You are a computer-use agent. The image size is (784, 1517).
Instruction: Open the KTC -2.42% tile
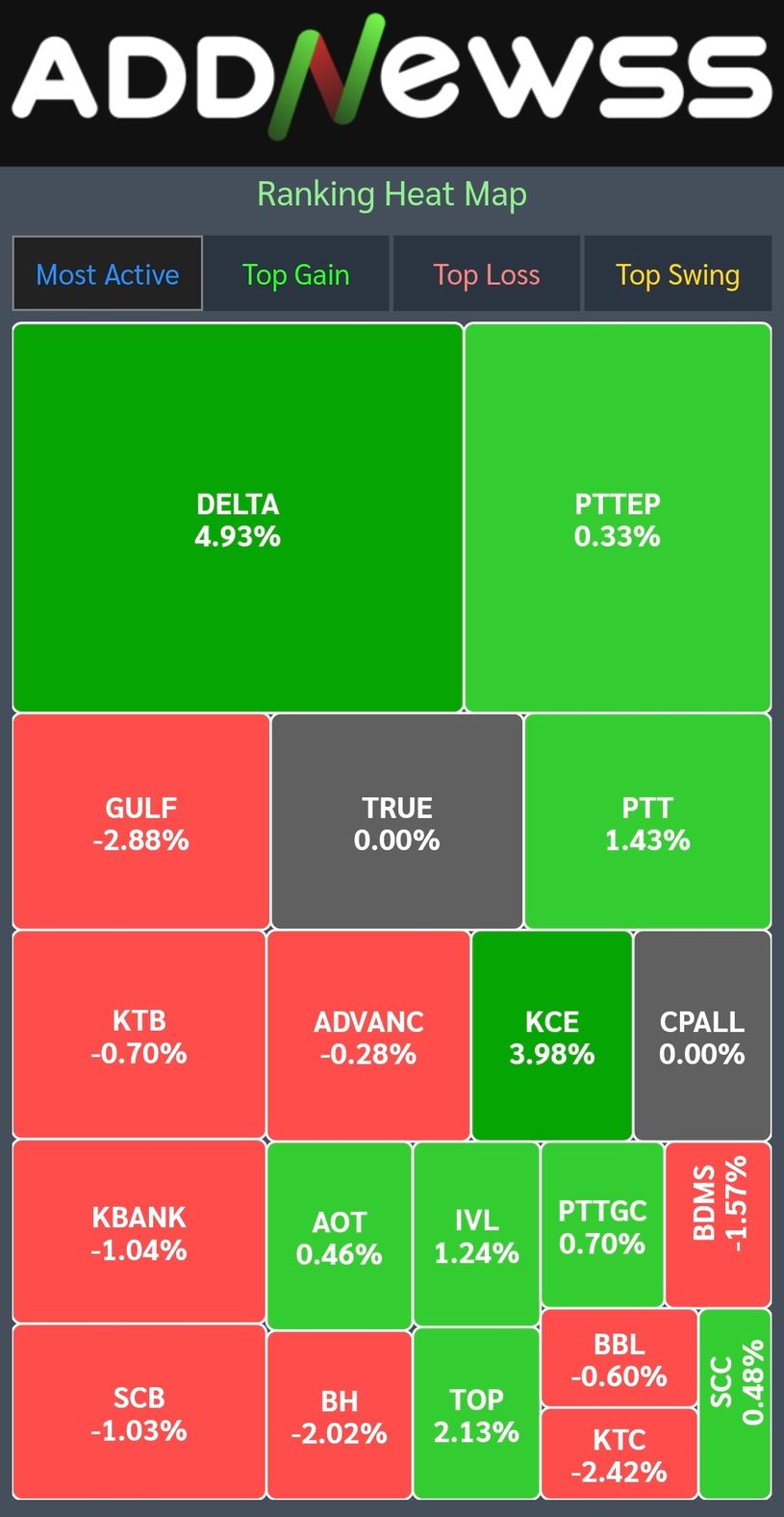coord(619,1454)
